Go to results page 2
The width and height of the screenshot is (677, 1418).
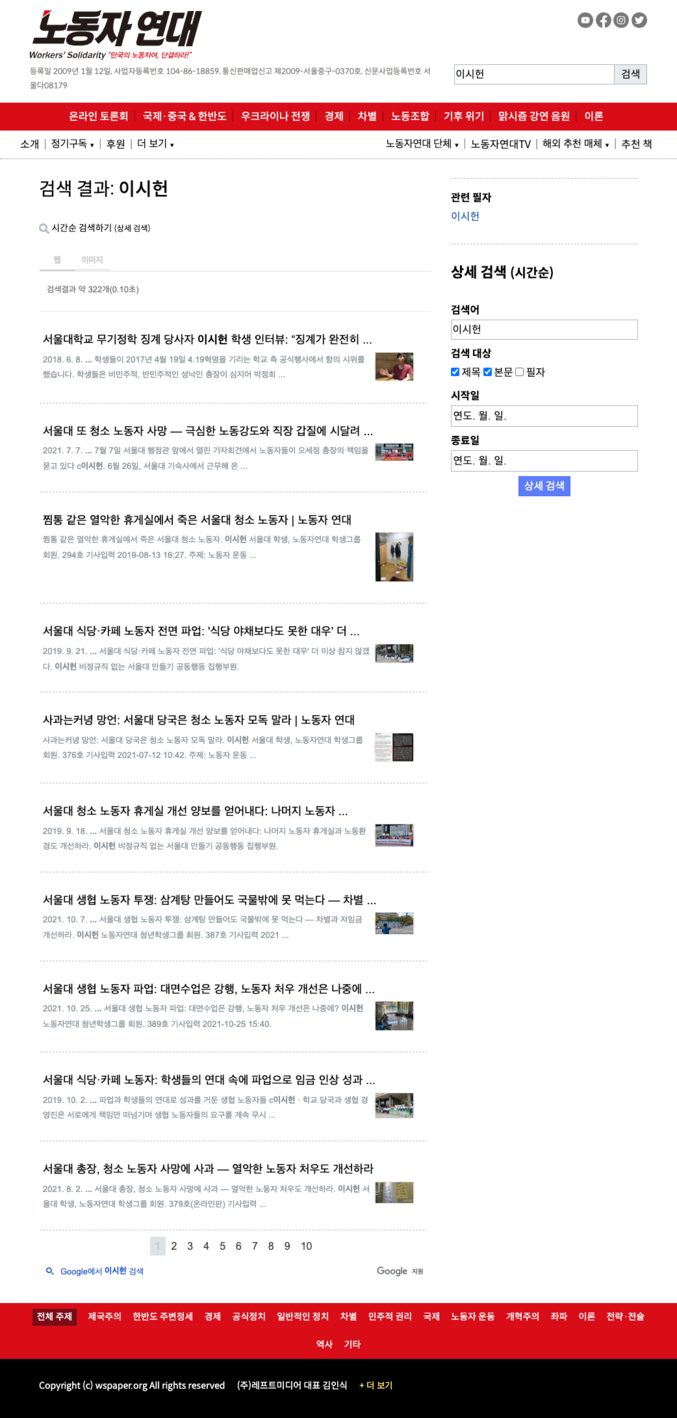[x=174, y=1246]
